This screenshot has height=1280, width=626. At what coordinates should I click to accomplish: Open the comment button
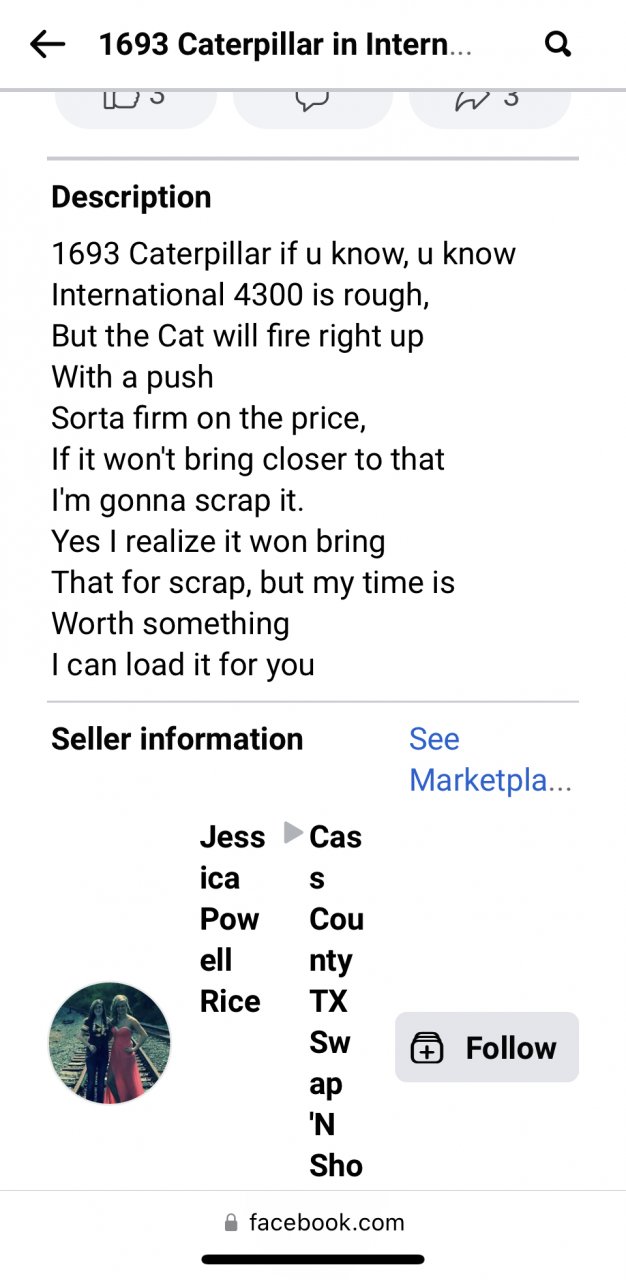[312, 104]
